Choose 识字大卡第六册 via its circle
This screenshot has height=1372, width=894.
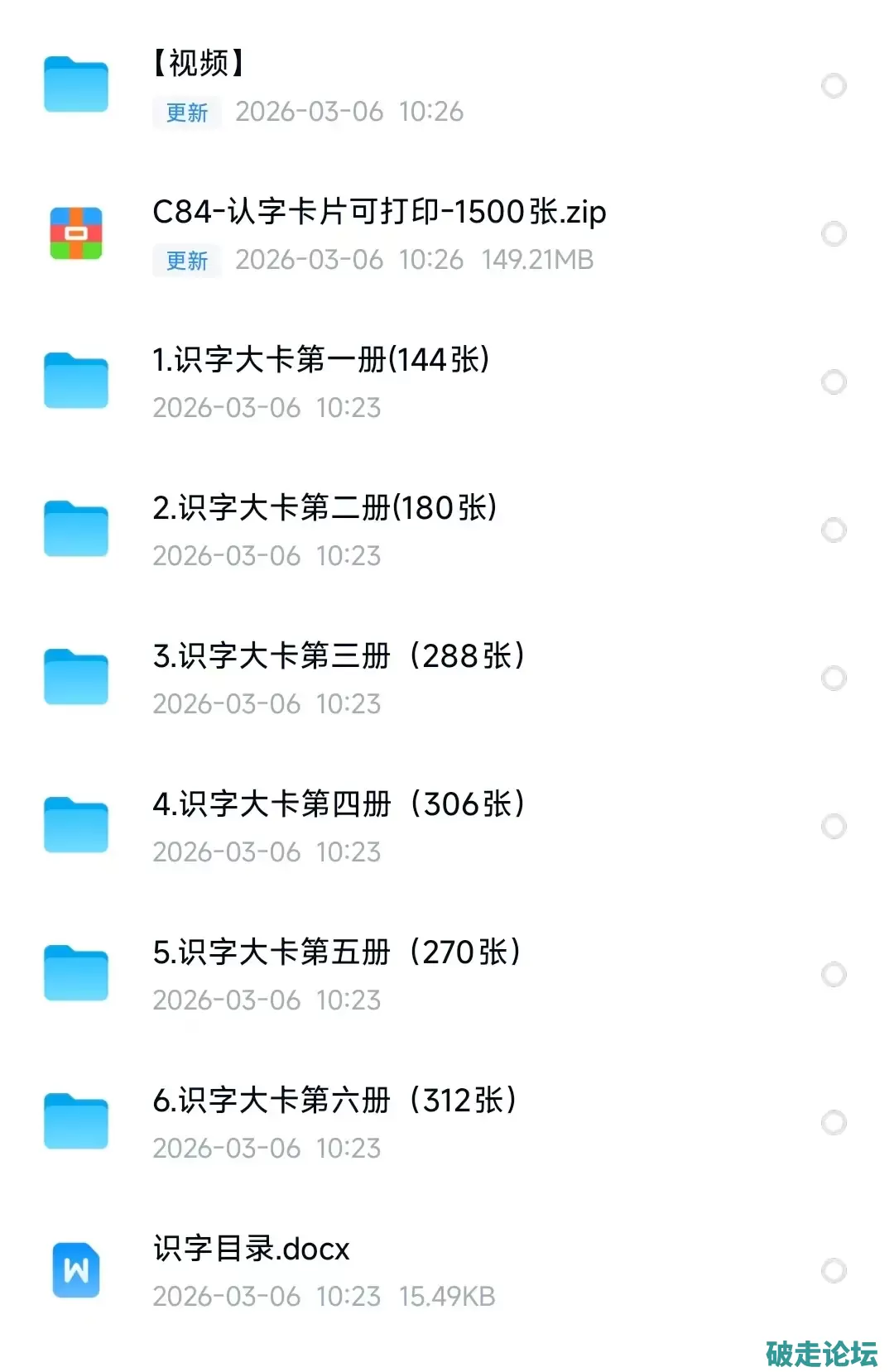click(x=834, y=1123)
